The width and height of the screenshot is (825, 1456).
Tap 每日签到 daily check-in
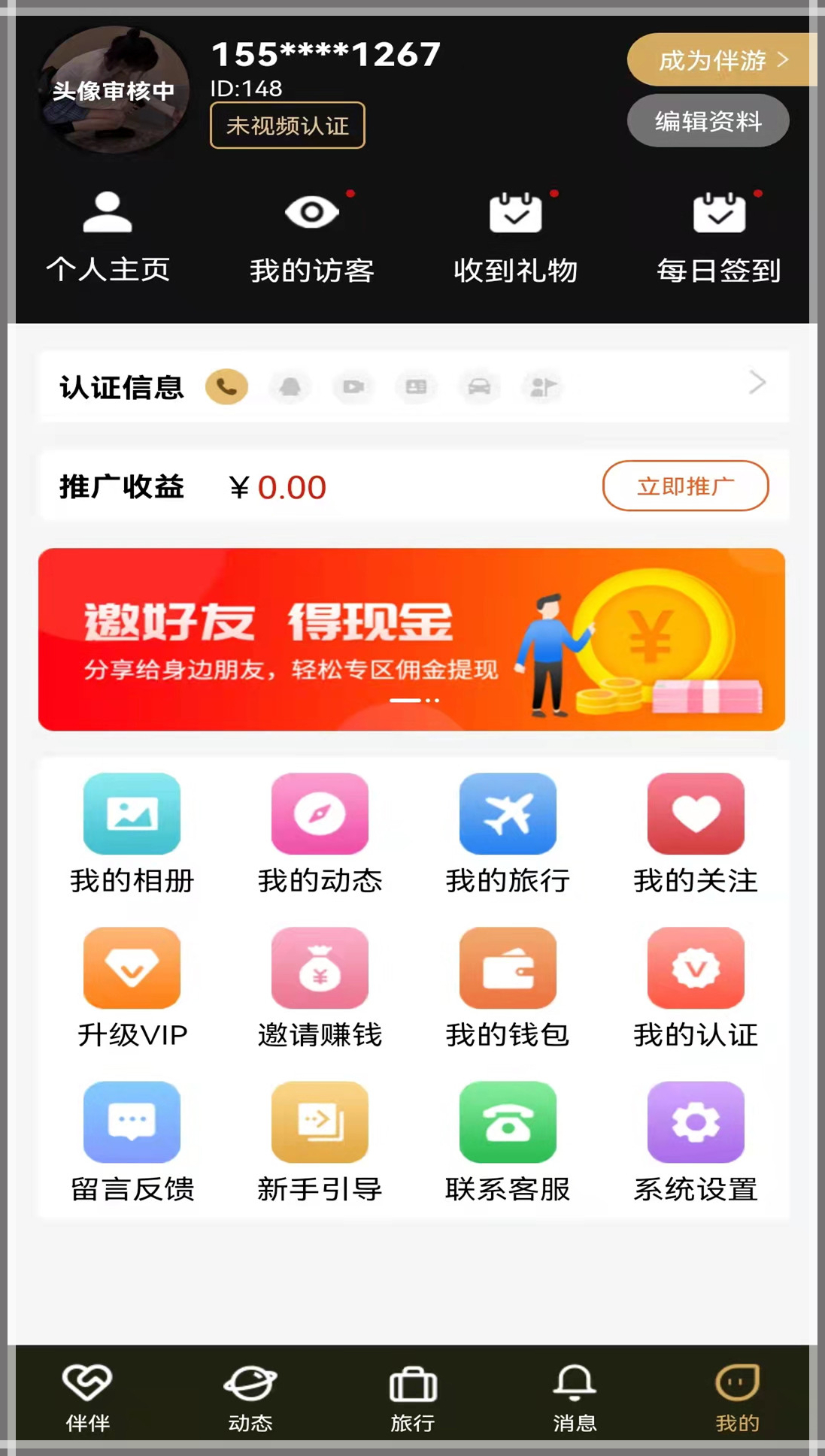pos(719,238)
